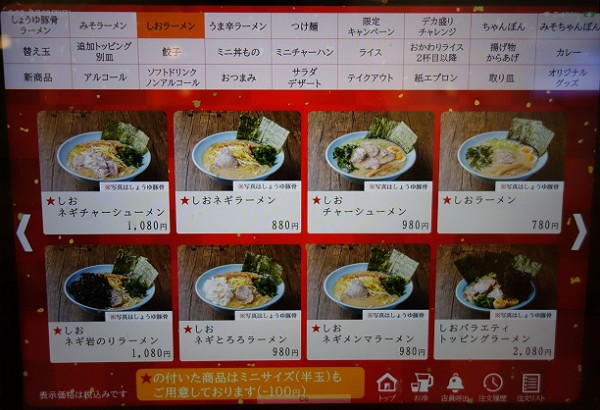Choose the しおネギラーメン item for 880円
The height and width of the screenshot is (410, 600).
tap(238, 171)
